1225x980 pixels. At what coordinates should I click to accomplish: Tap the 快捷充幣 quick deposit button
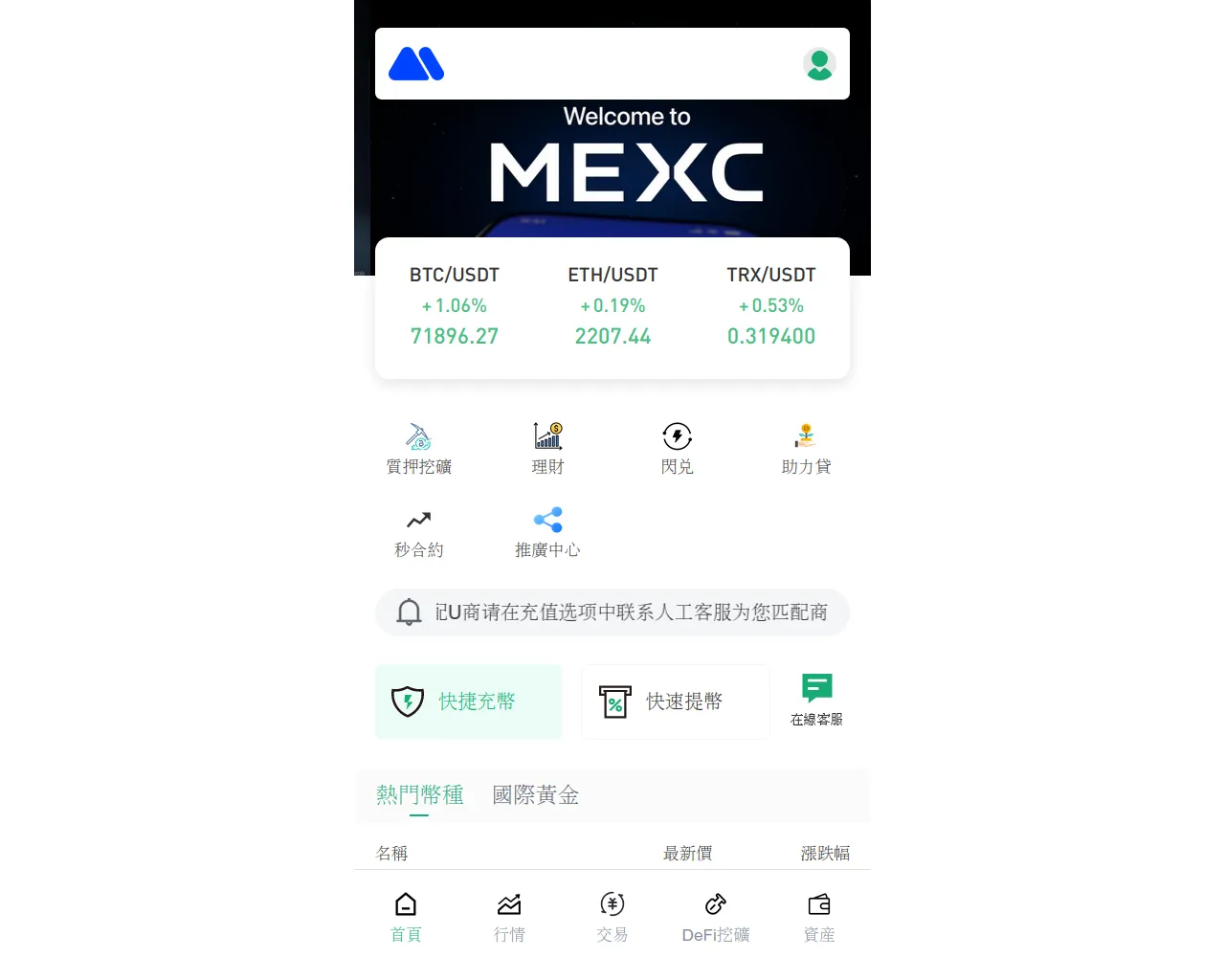coord(469,702)
